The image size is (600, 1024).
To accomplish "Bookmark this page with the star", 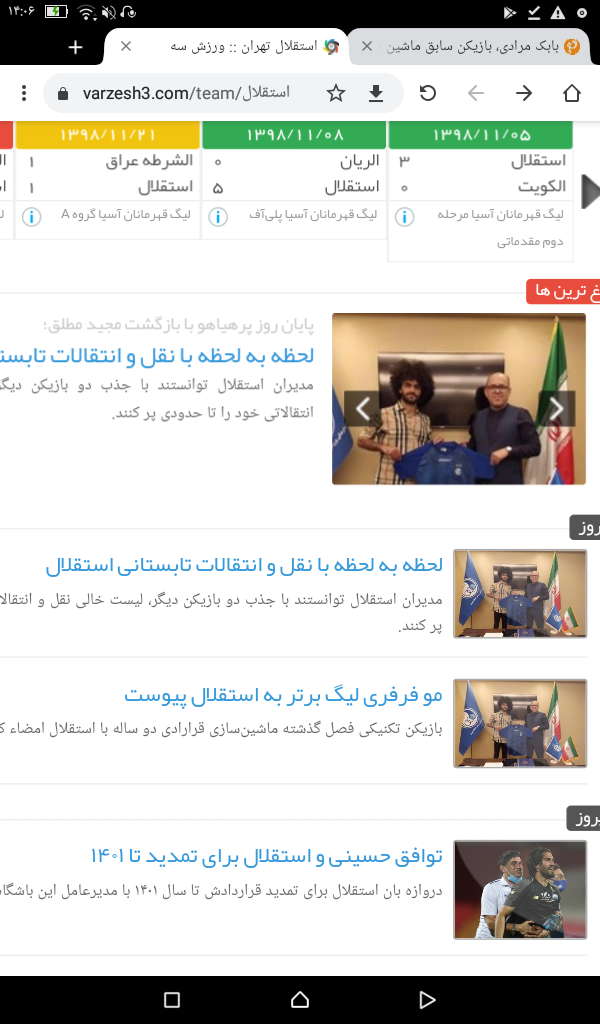I will click(336, 93).
